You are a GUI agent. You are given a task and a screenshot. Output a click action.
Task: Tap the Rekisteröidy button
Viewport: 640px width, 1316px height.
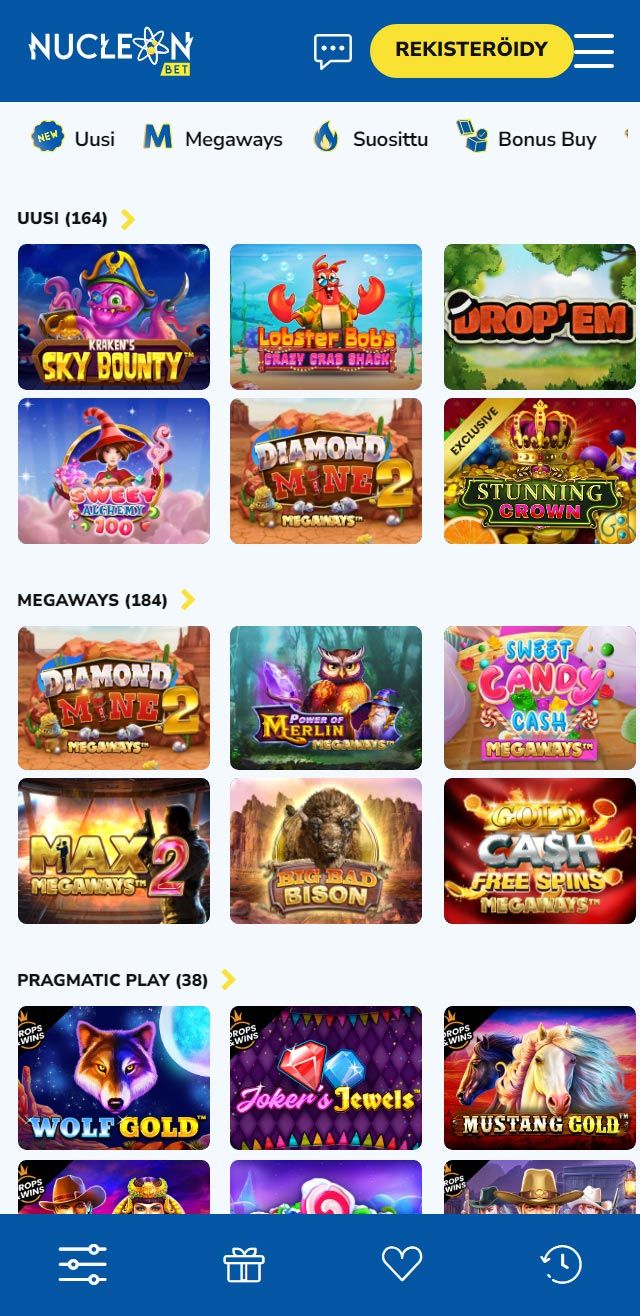tap(471, 50)
